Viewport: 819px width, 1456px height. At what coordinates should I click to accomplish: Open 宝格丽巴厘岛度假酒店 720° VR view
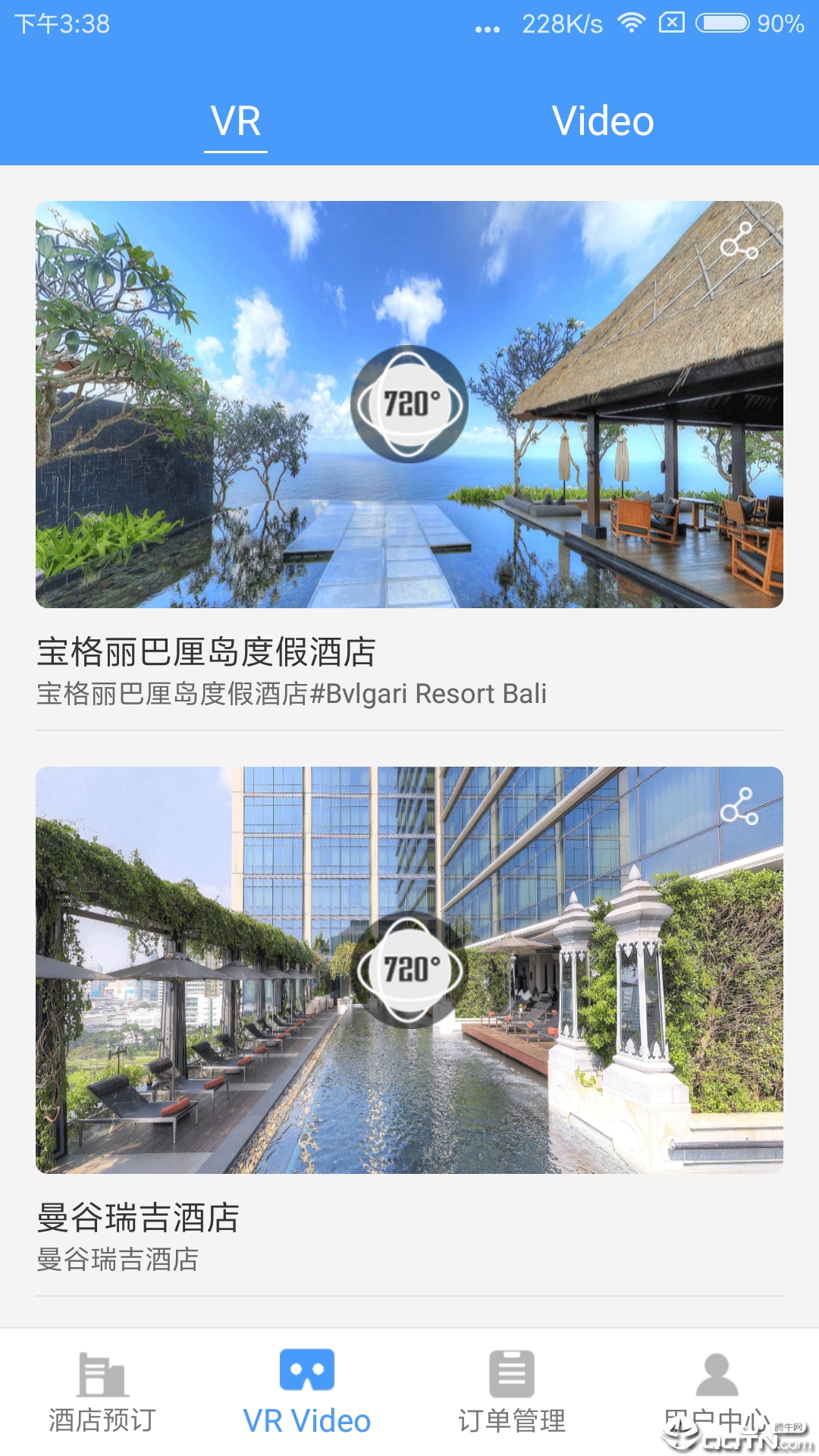409,404
